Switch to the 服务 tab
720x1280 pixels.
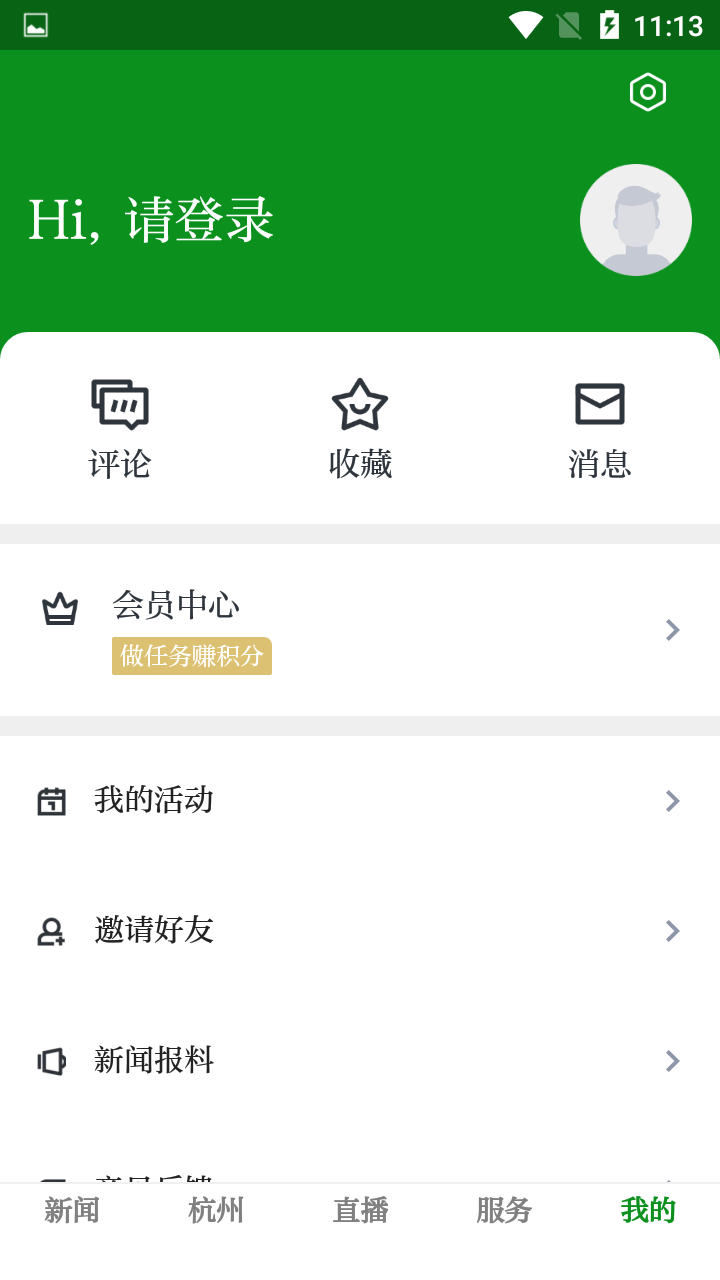[504, 1210]
